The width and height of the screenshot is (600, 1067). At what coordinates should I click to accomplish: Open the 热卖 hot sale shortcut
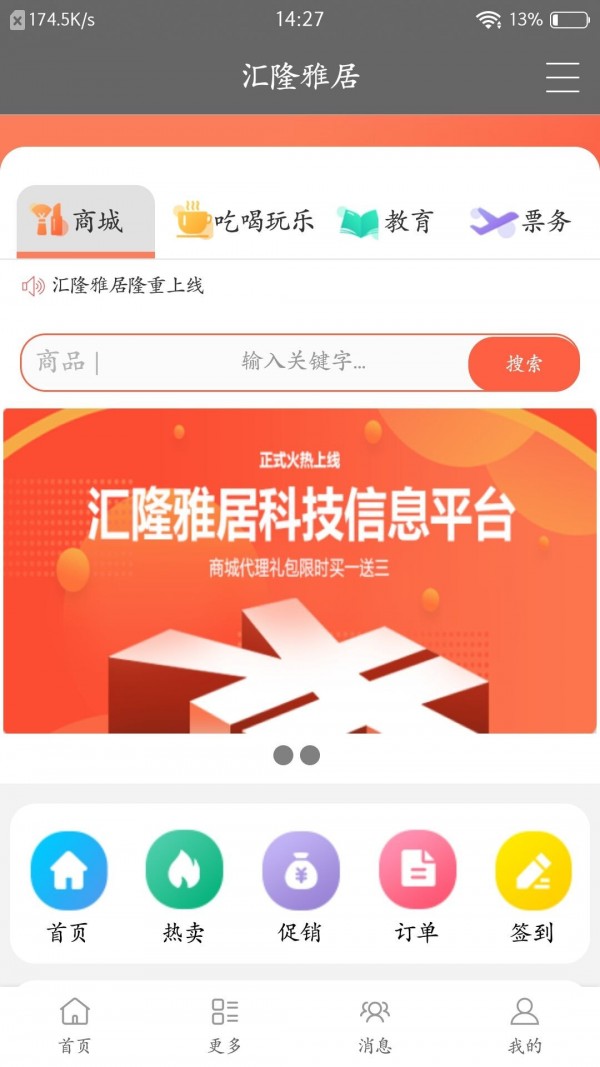pos(184,870)
